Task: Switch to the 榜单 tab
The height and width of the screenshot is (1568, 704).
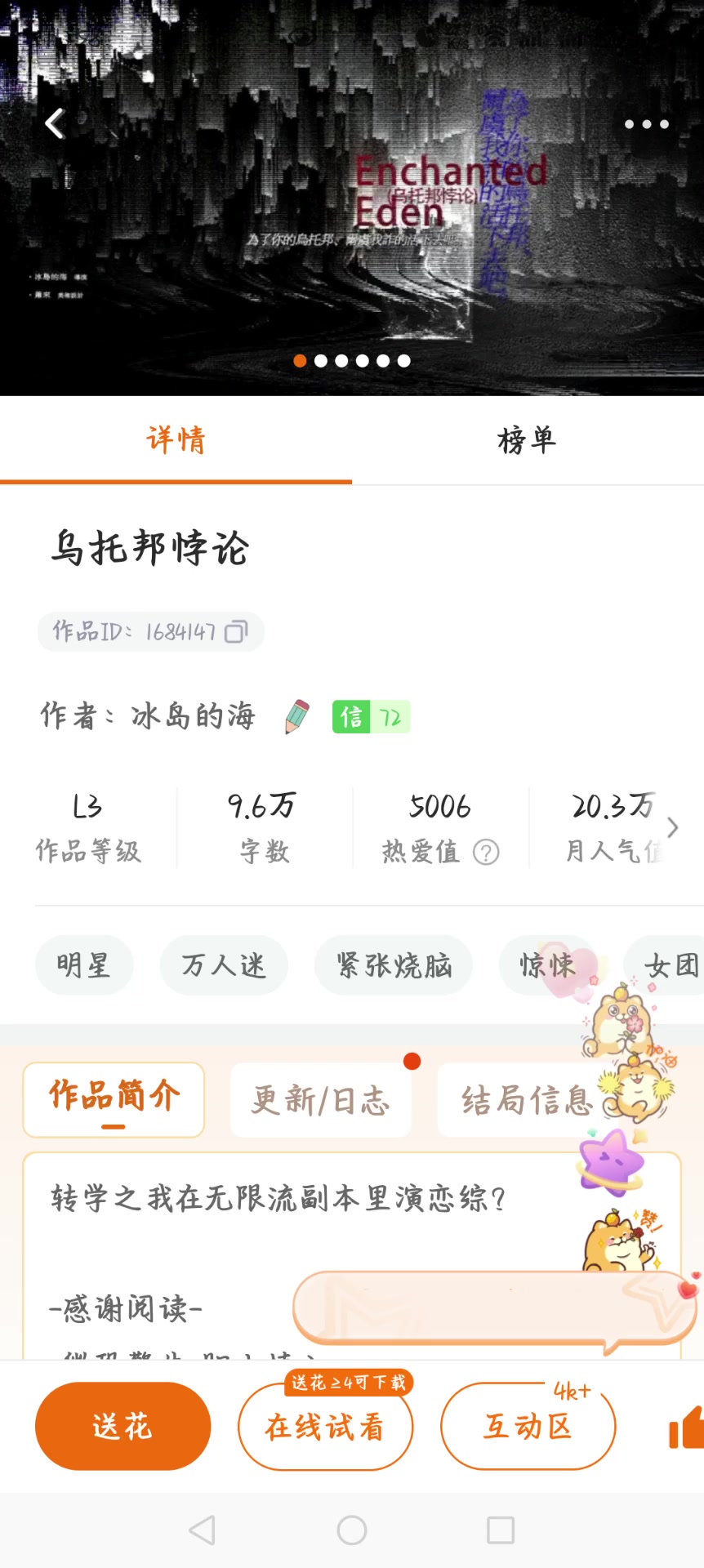Action: (x=527, y=441)
